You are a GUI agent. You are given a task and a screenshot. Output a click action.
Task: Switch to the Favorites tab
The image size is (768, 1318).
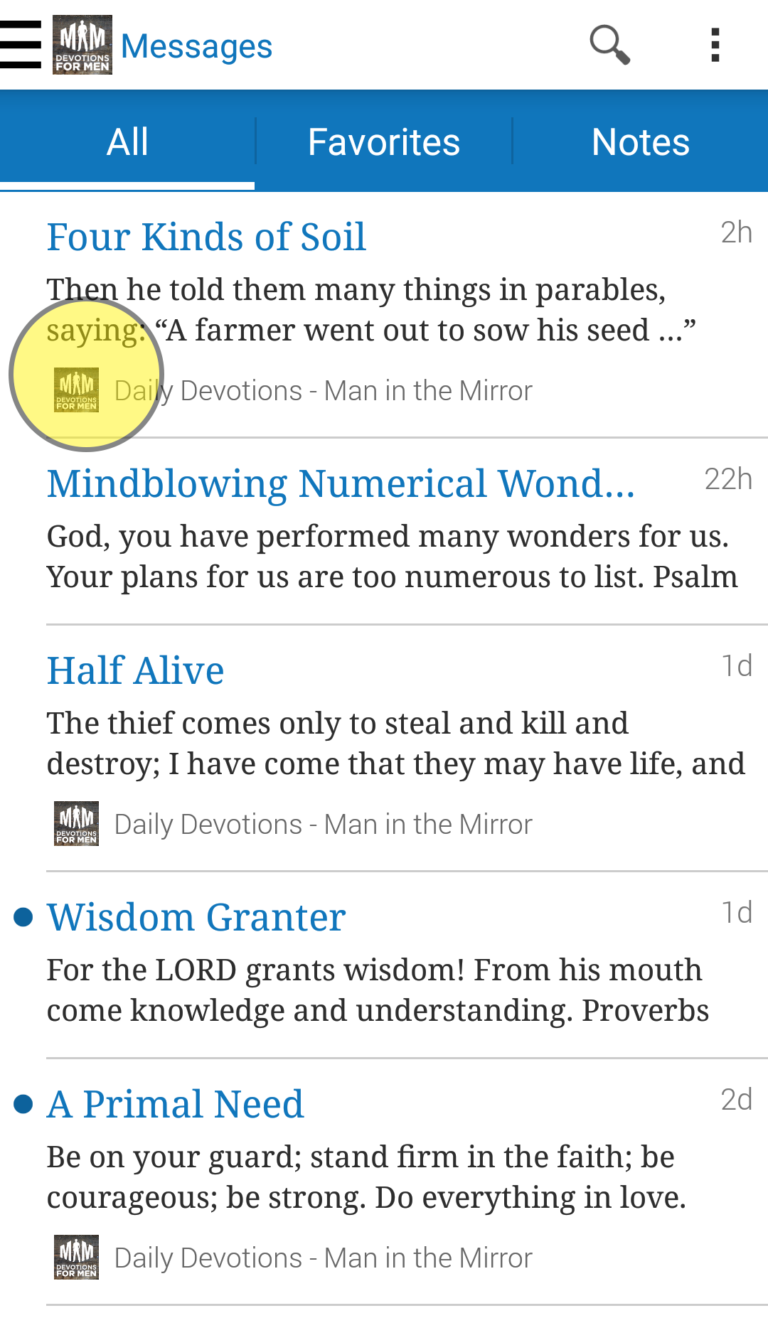click(x=384, y=141)
